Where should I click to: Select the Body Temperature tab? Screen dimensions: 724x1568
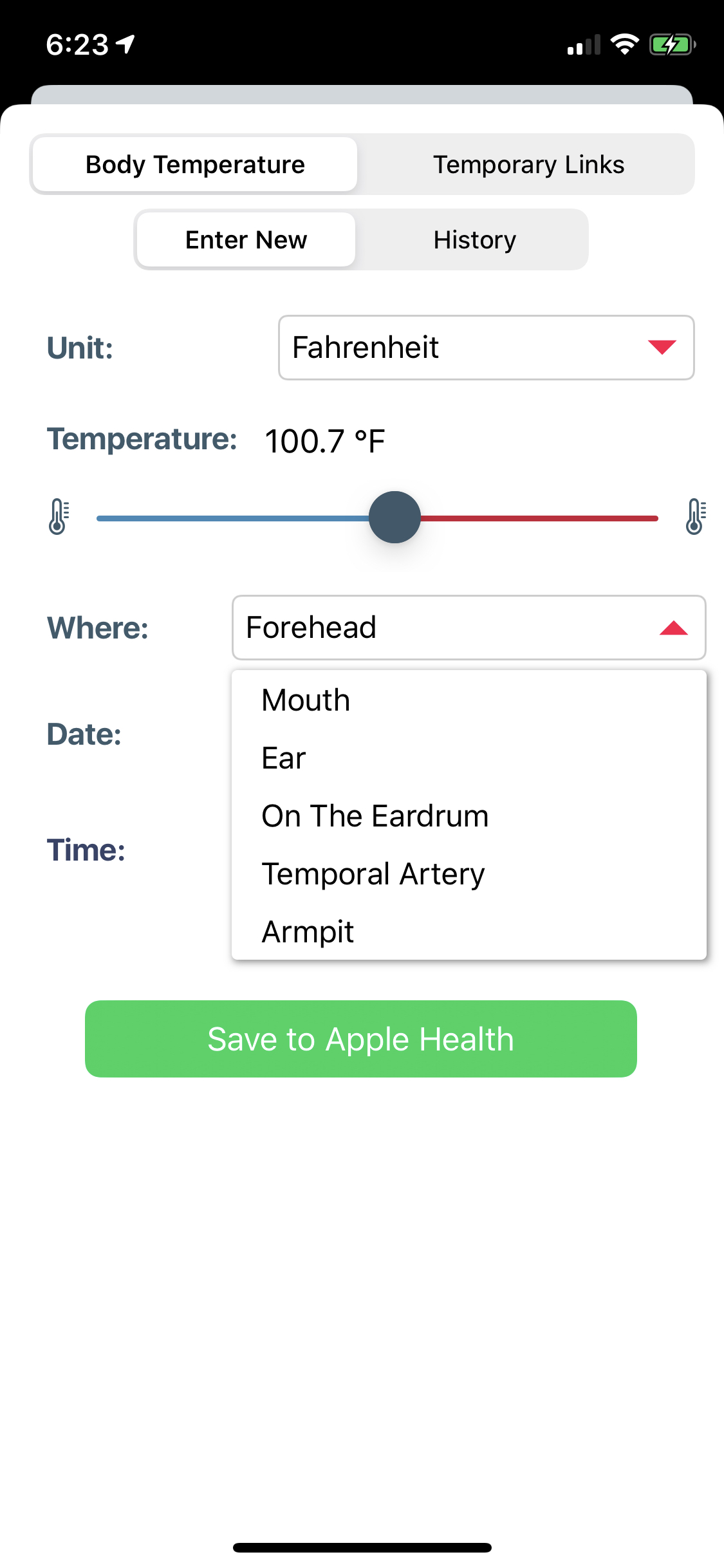coord(195,165)
